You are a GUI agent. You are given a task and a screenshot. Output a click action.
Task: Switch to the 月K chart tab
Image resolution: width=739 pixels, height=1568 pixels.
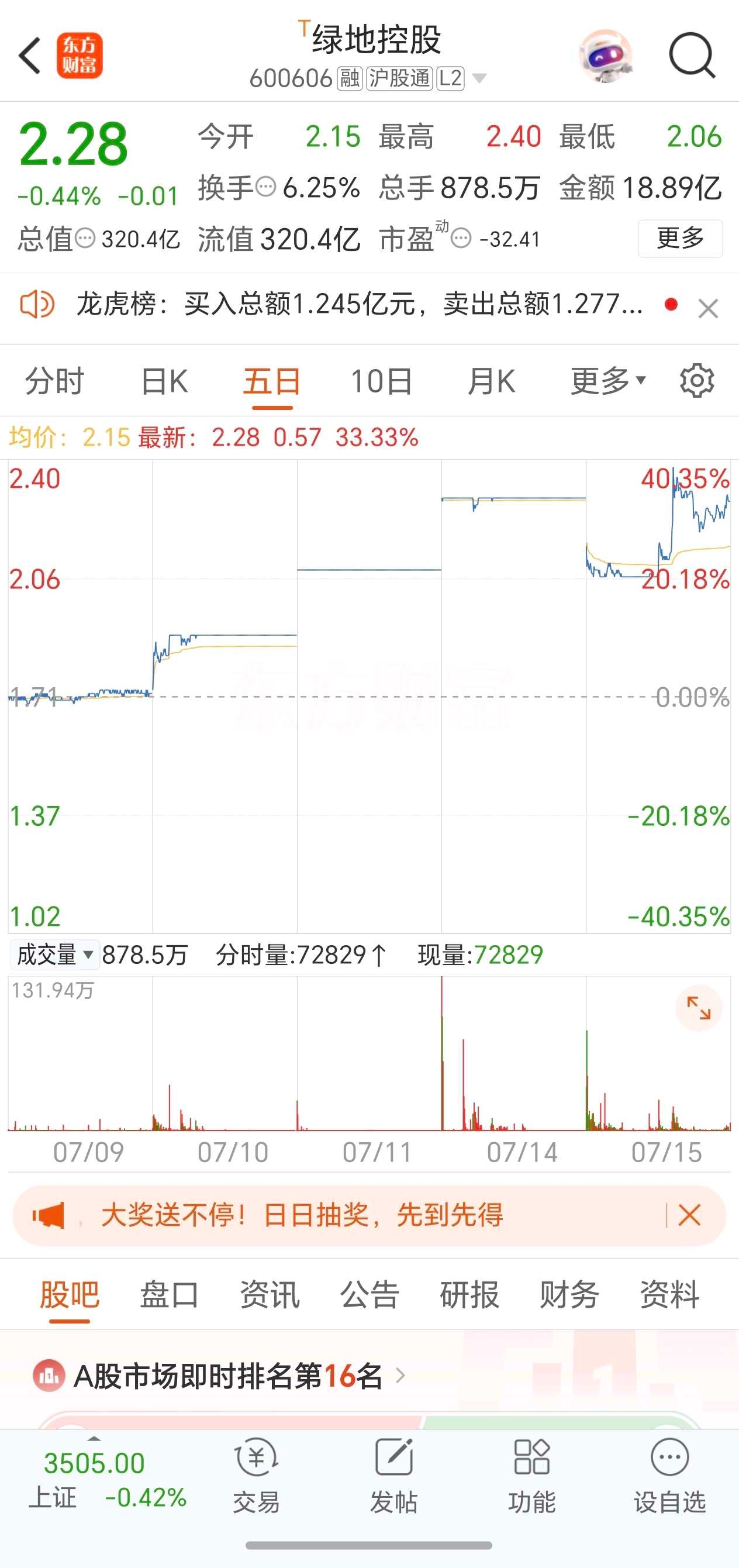[491, 382]
